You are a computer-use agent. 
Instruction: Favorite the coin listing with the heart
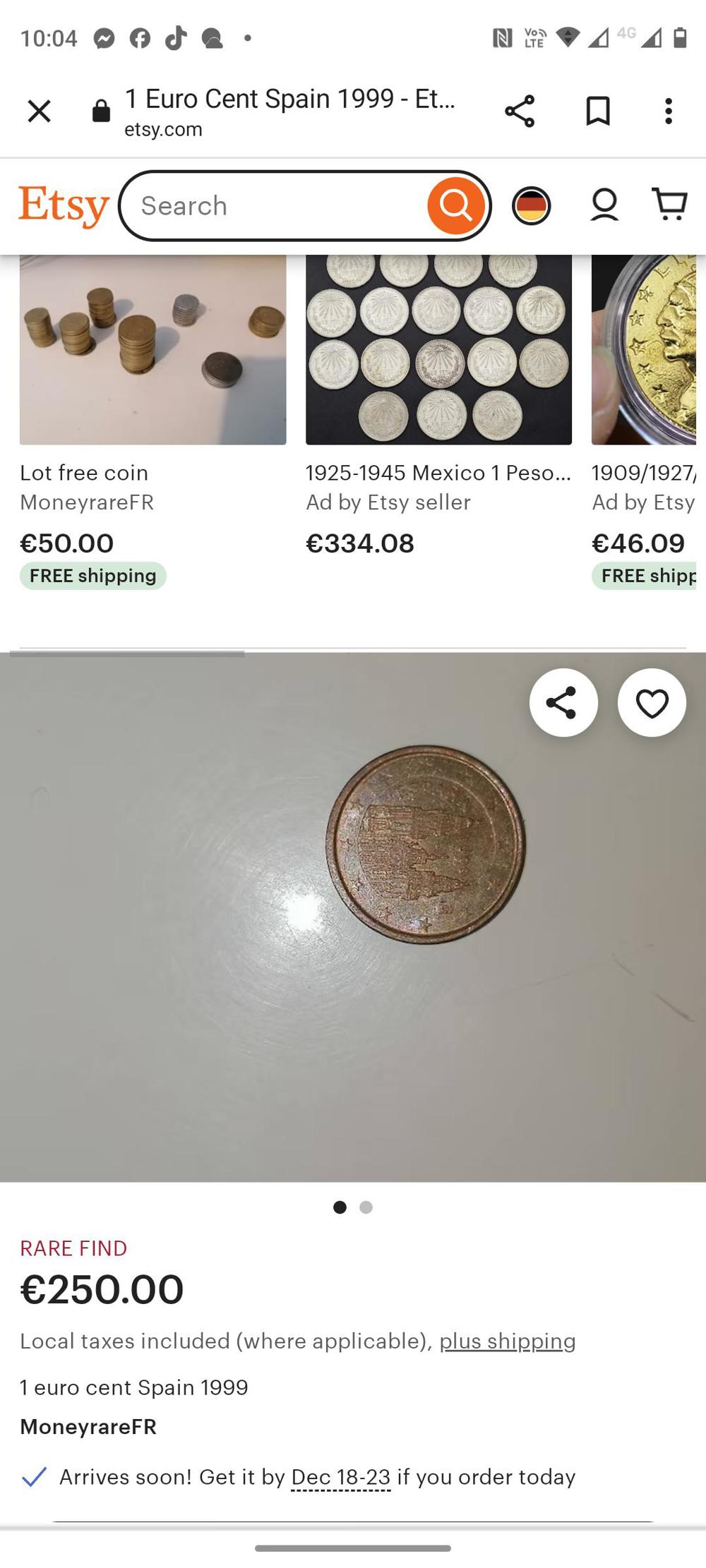pyautogui.click(x=651, y=702)
